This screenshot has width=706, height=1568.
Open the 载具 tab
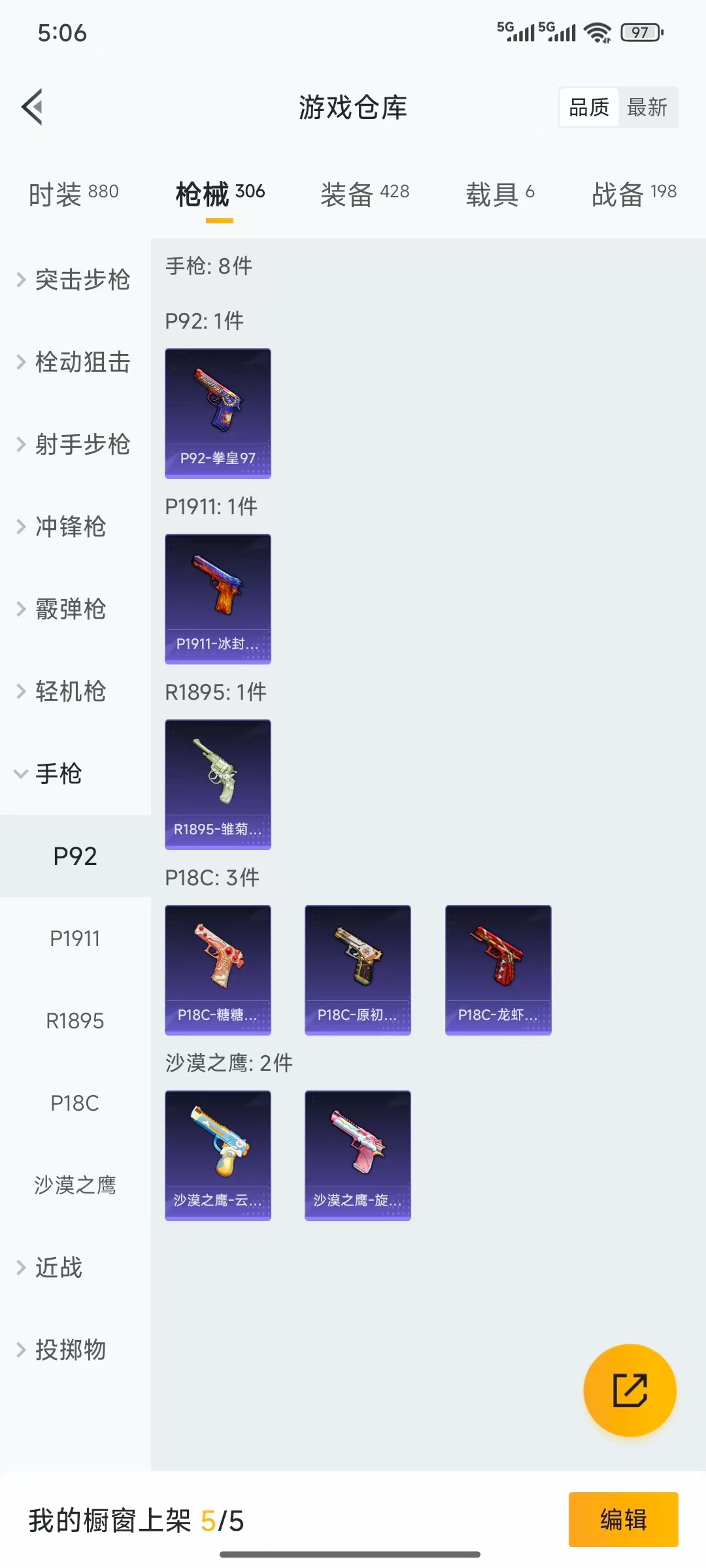tap(499, 194)
